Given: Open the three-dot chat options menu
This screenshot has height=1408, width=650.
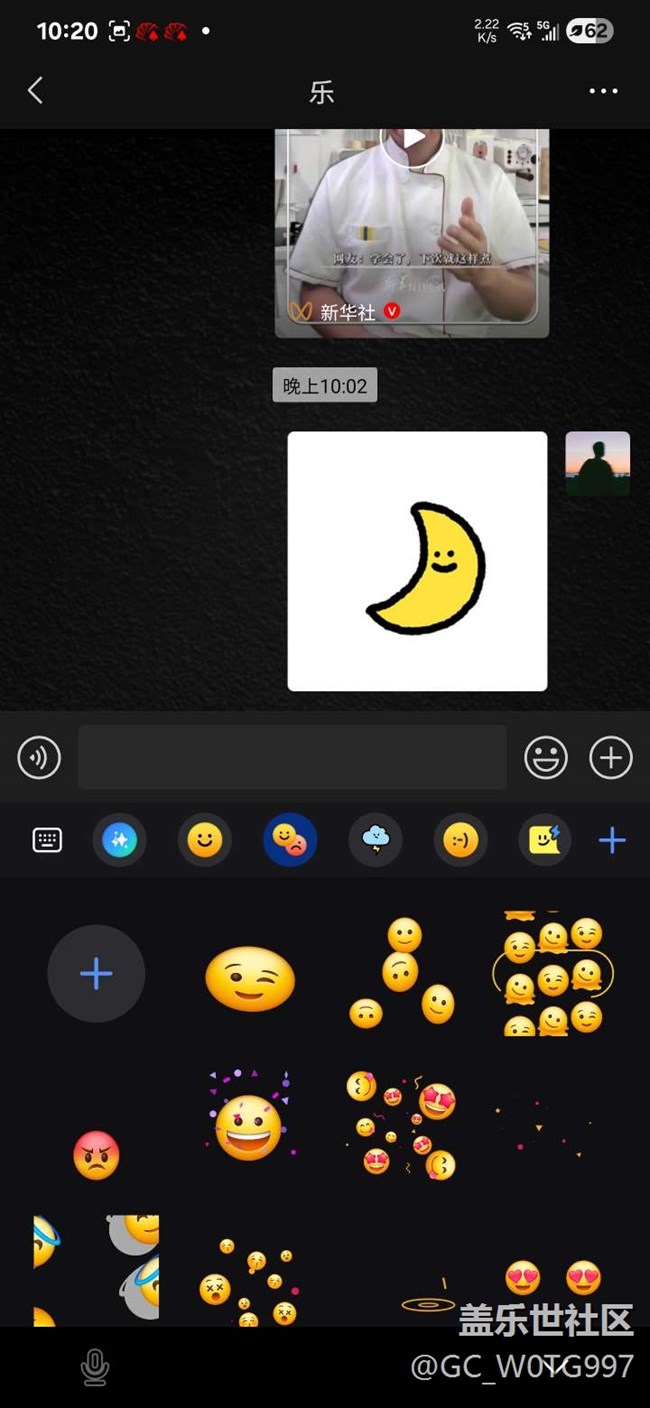Looking at the screenshot, I should 603,91.
